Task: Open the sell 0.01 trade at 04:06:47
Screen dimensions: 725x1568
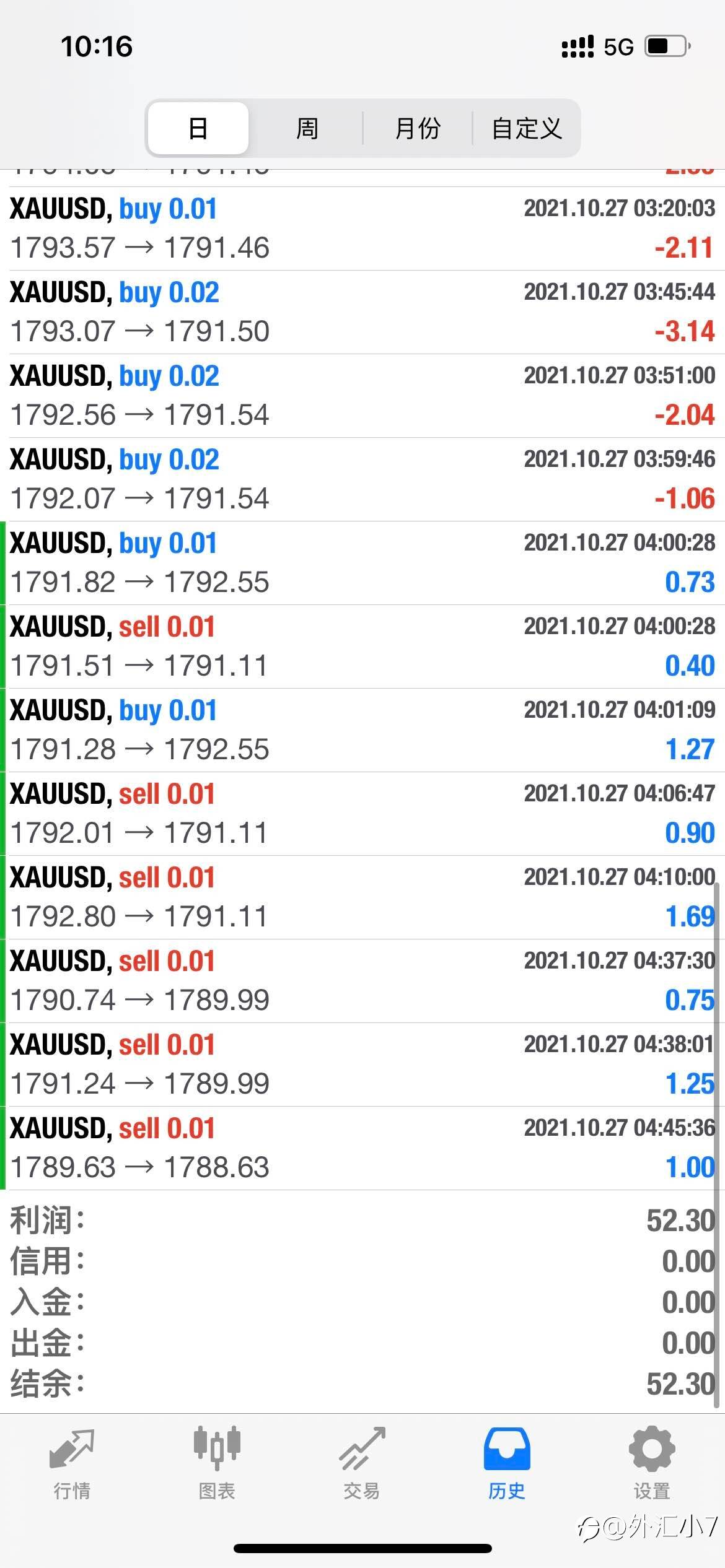Action: [x=362, y=814]
